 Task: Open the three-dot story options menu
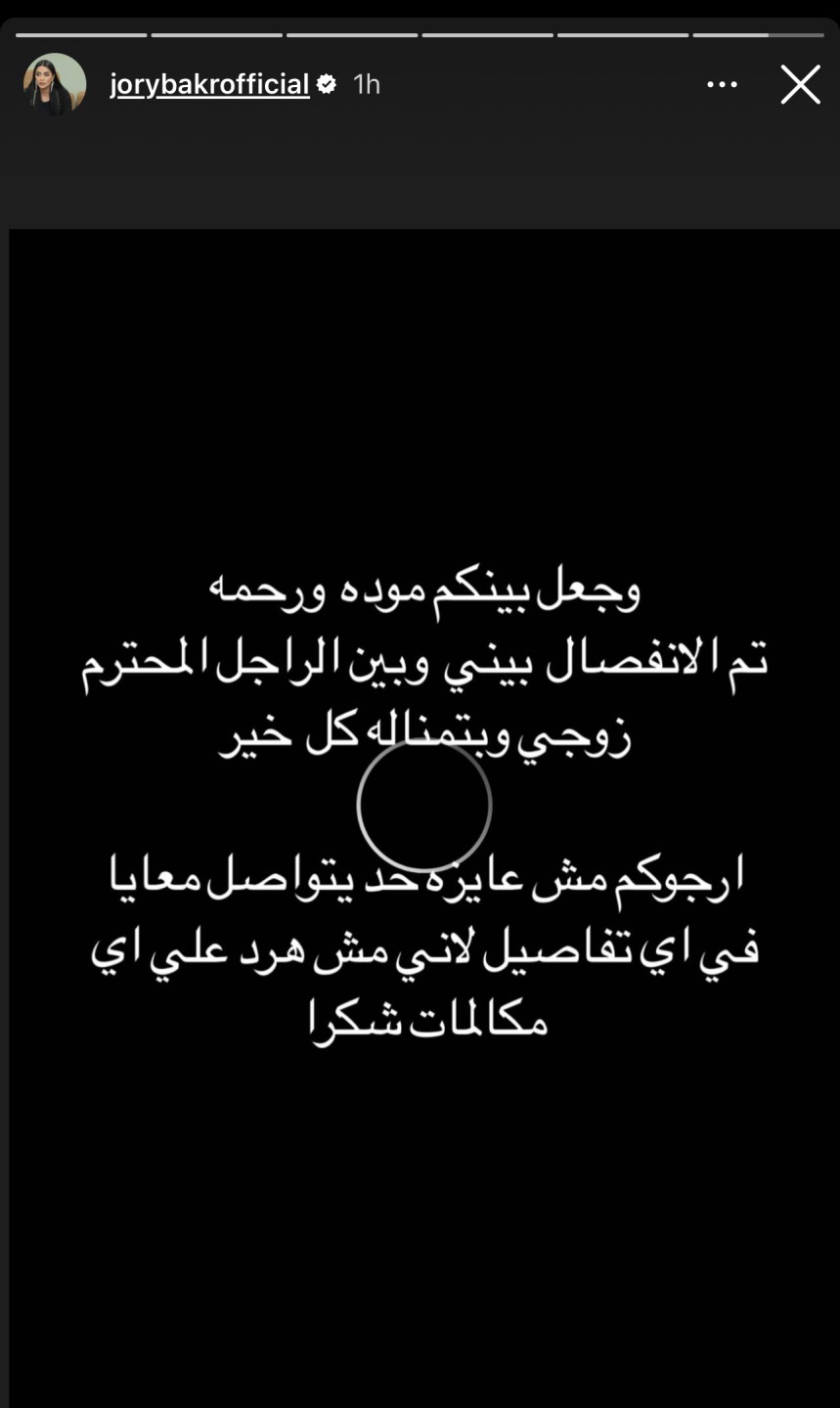722,85
